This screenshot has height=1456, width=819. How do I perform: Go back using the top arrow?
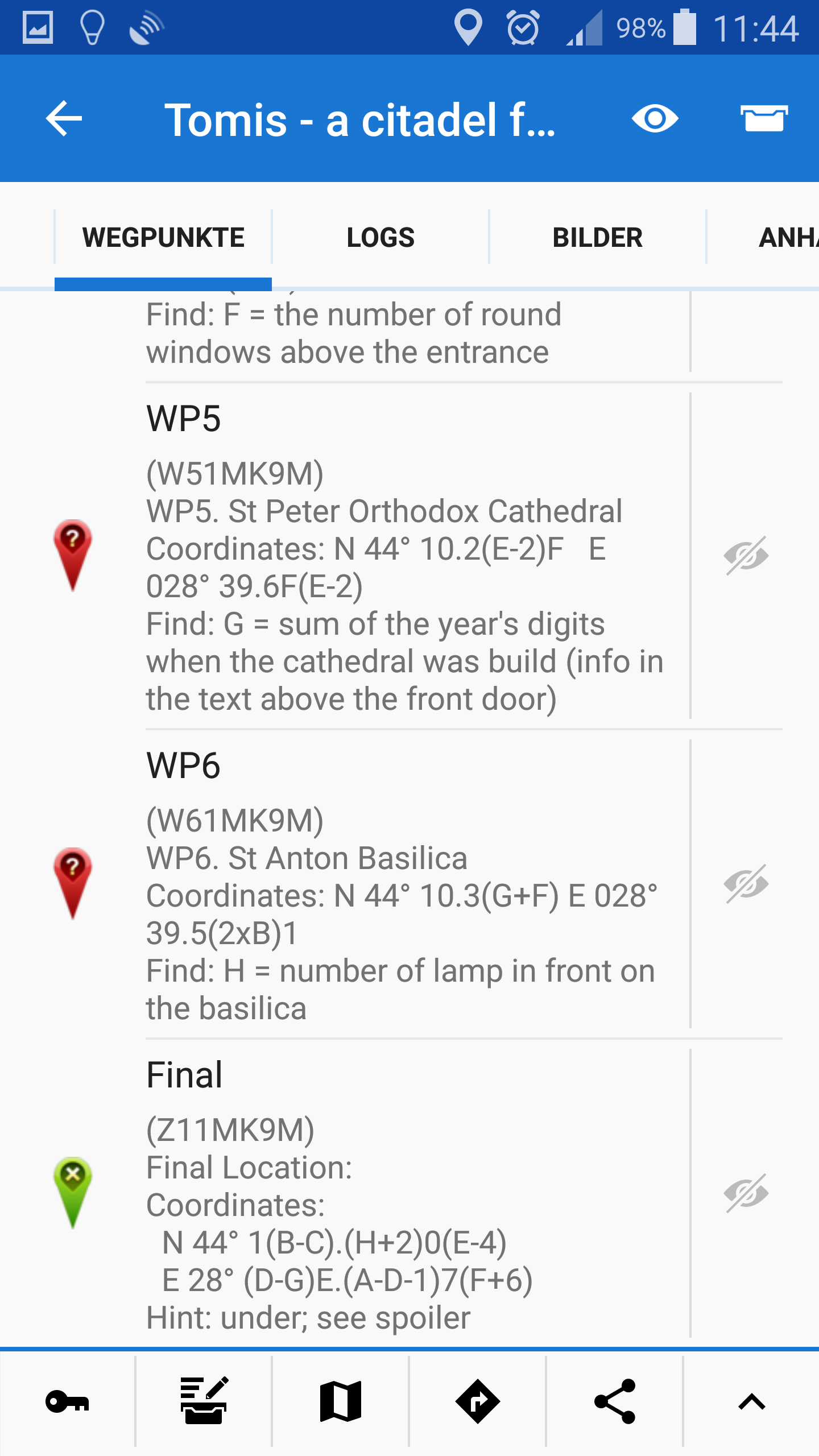64,119
